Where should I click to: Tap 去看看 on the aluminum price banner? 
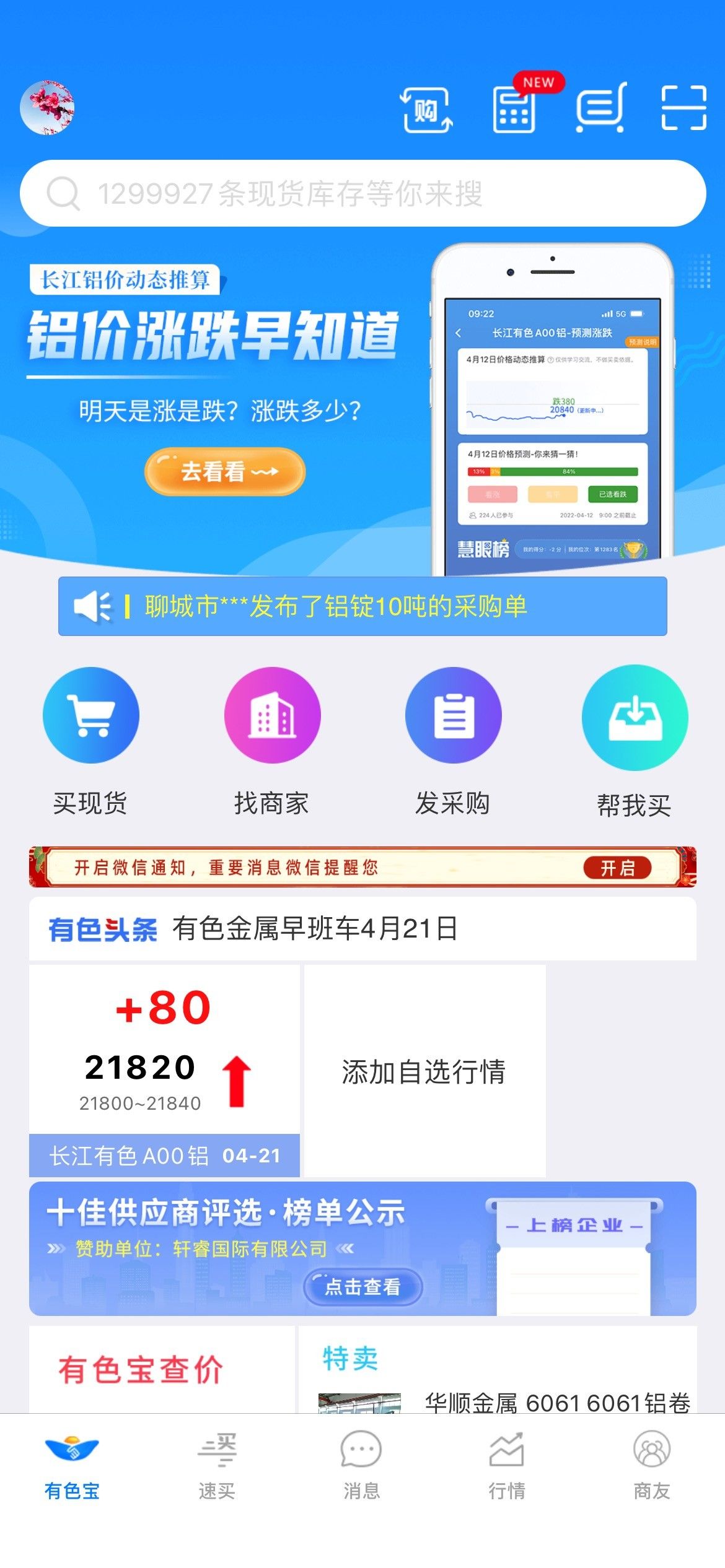point(225,472)
